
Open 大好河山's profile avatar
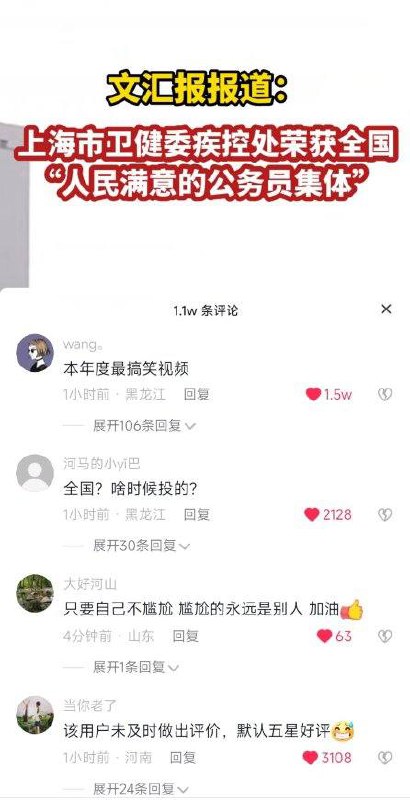click(x=35, y=593)
